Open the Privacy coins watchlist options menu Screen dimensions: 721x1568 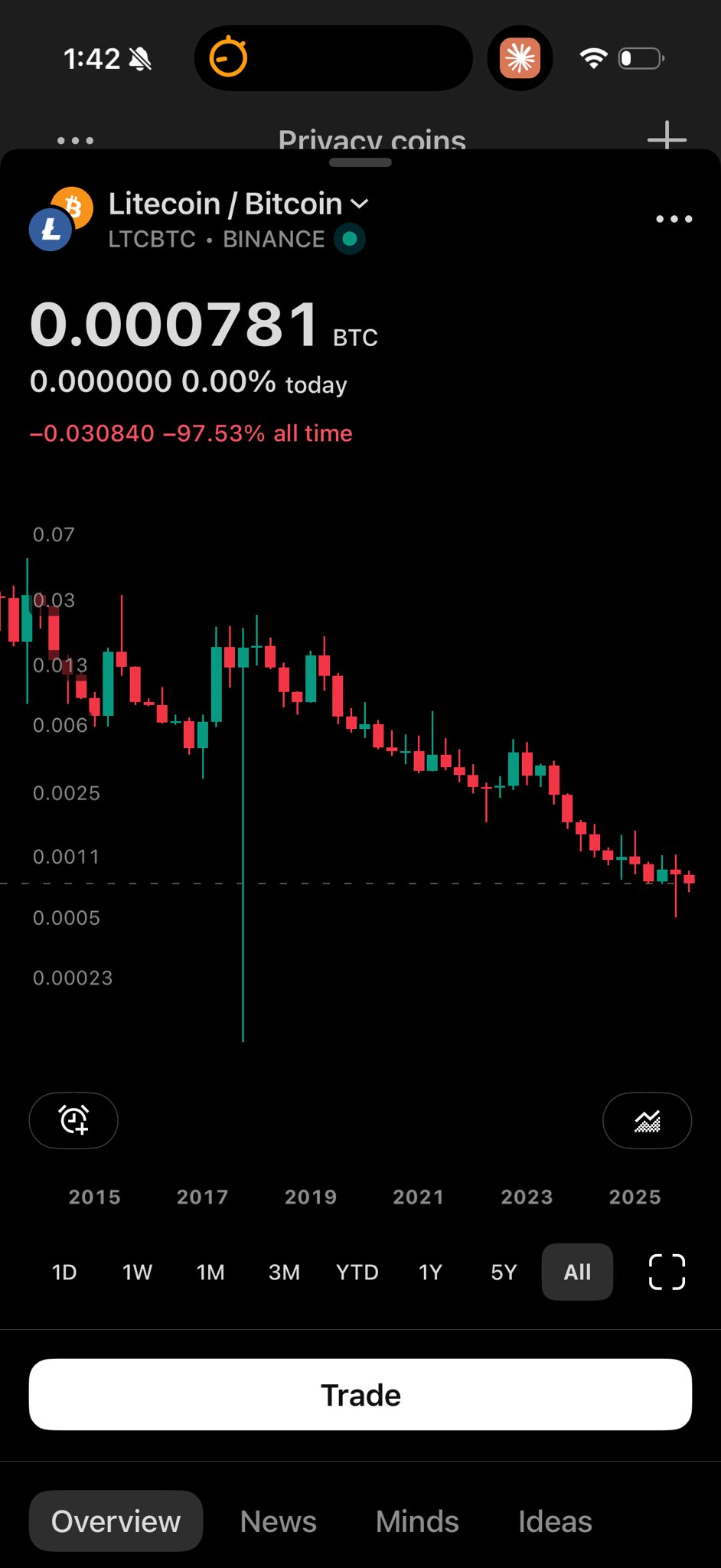tap(75, 141)
